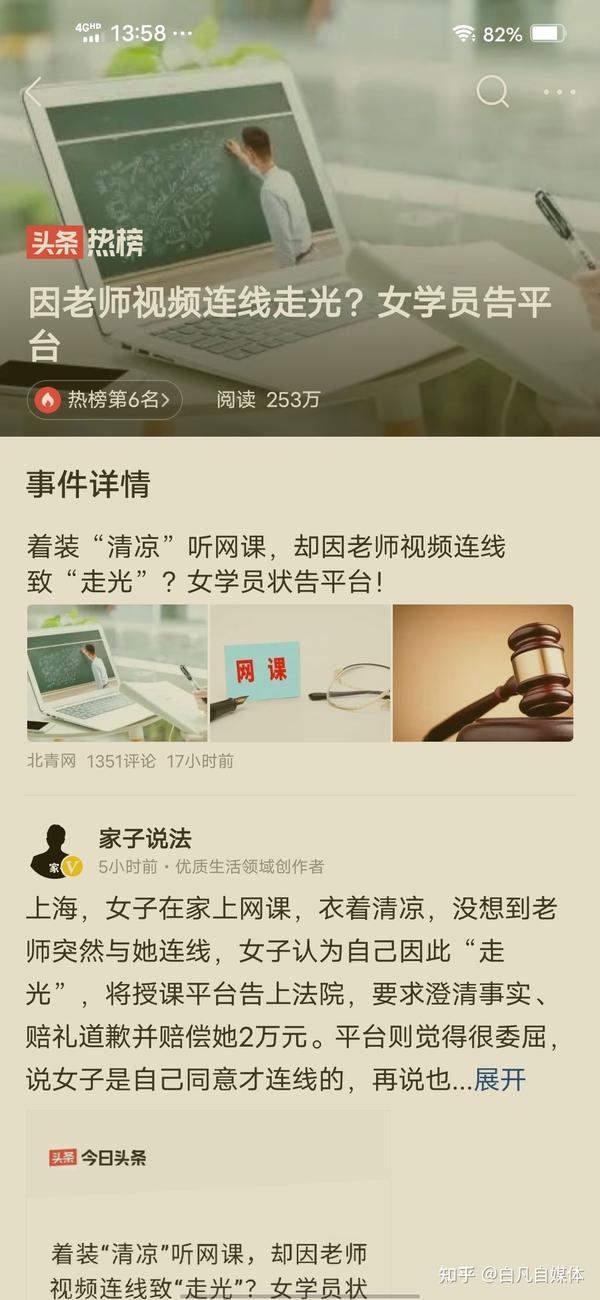This screenshot has width=600, height=1300.
Task: Open the embedded 今日头条 article card
Action: (208, 1205)
